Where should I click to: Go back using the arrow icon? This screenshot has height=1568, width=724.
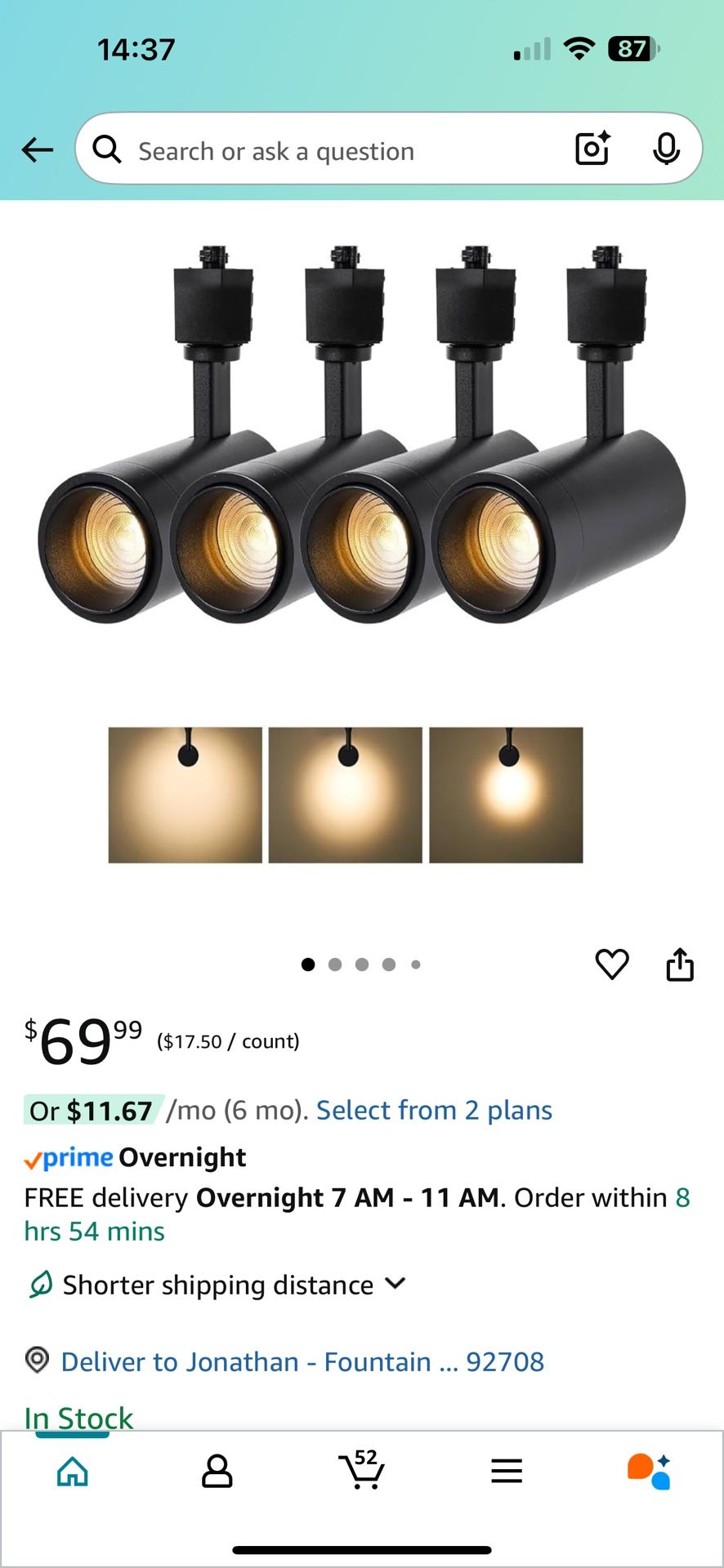[x=37, y=150]
